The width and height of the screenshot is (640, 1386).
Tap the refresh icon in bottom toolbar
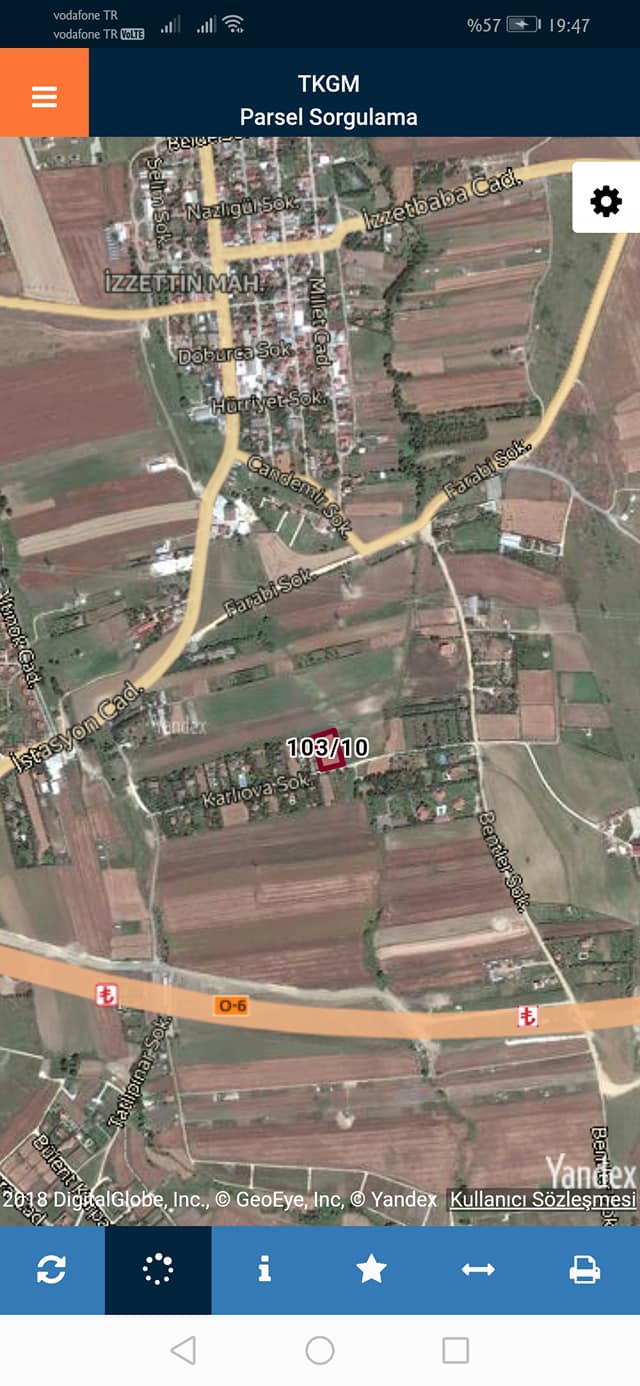click(52, 1270)
